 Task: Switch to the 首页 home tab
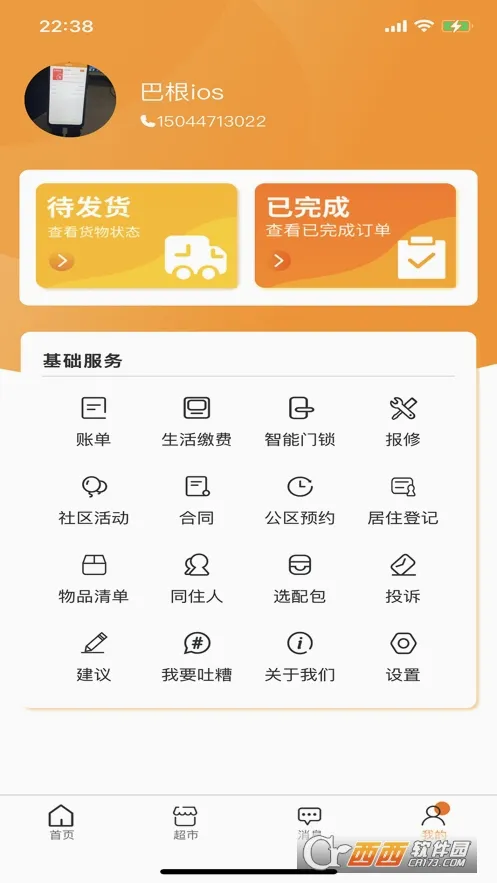point(61,823)
